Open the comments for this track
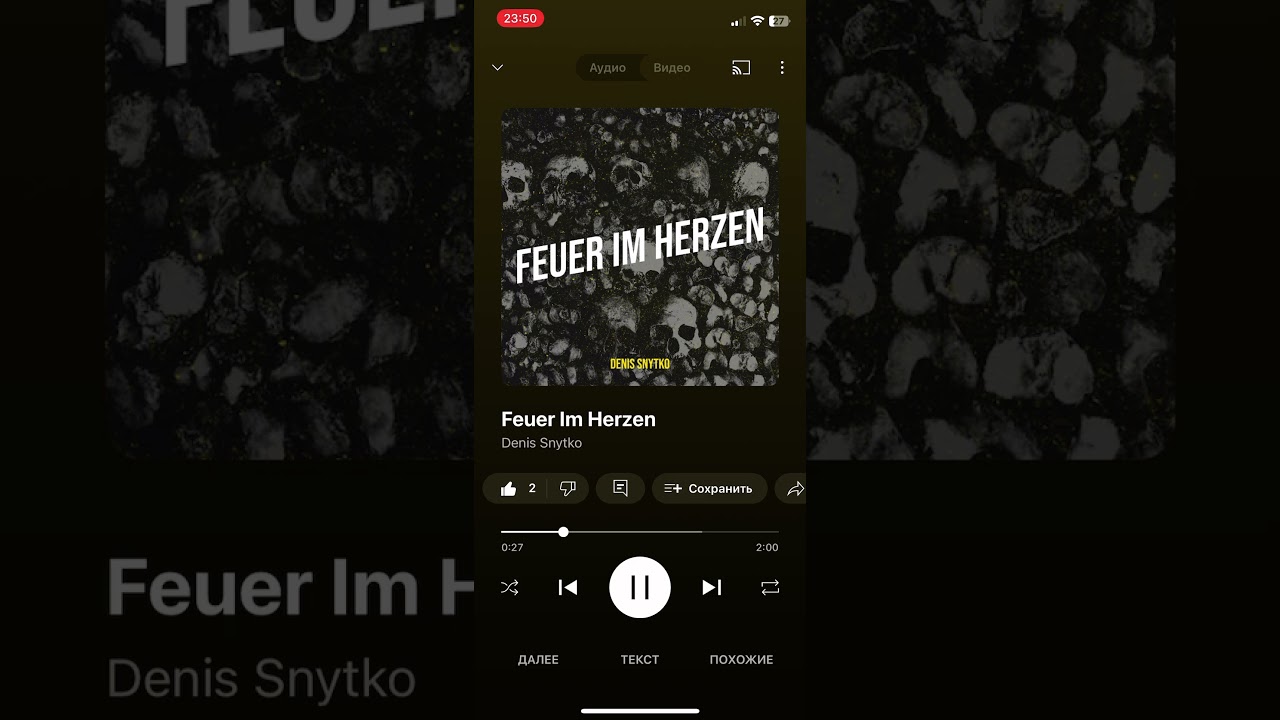This screenshot has height=720, width=1280. click(x=620, y=489)
